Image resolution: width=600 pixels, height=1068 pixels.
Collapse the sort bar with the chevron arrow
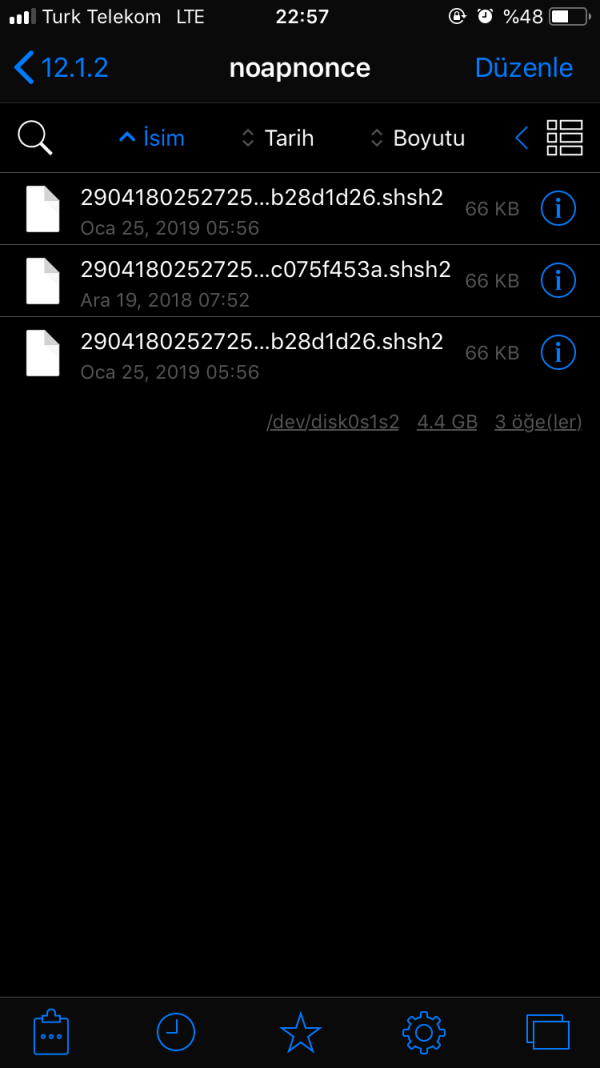[521, 138]
